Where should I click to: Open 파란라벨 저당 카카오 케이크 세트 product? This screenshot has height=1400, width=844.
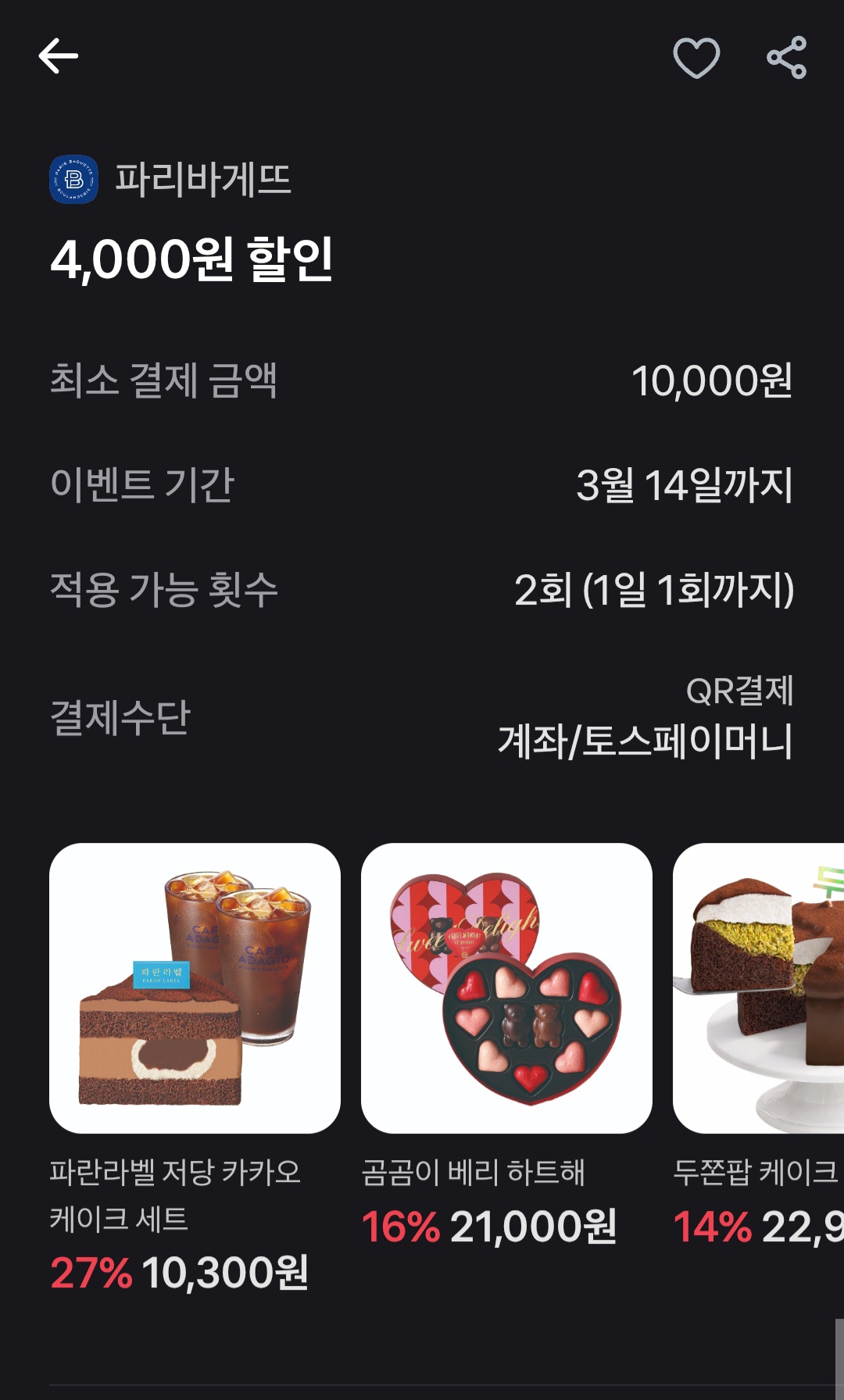(x=195, y=1069)
